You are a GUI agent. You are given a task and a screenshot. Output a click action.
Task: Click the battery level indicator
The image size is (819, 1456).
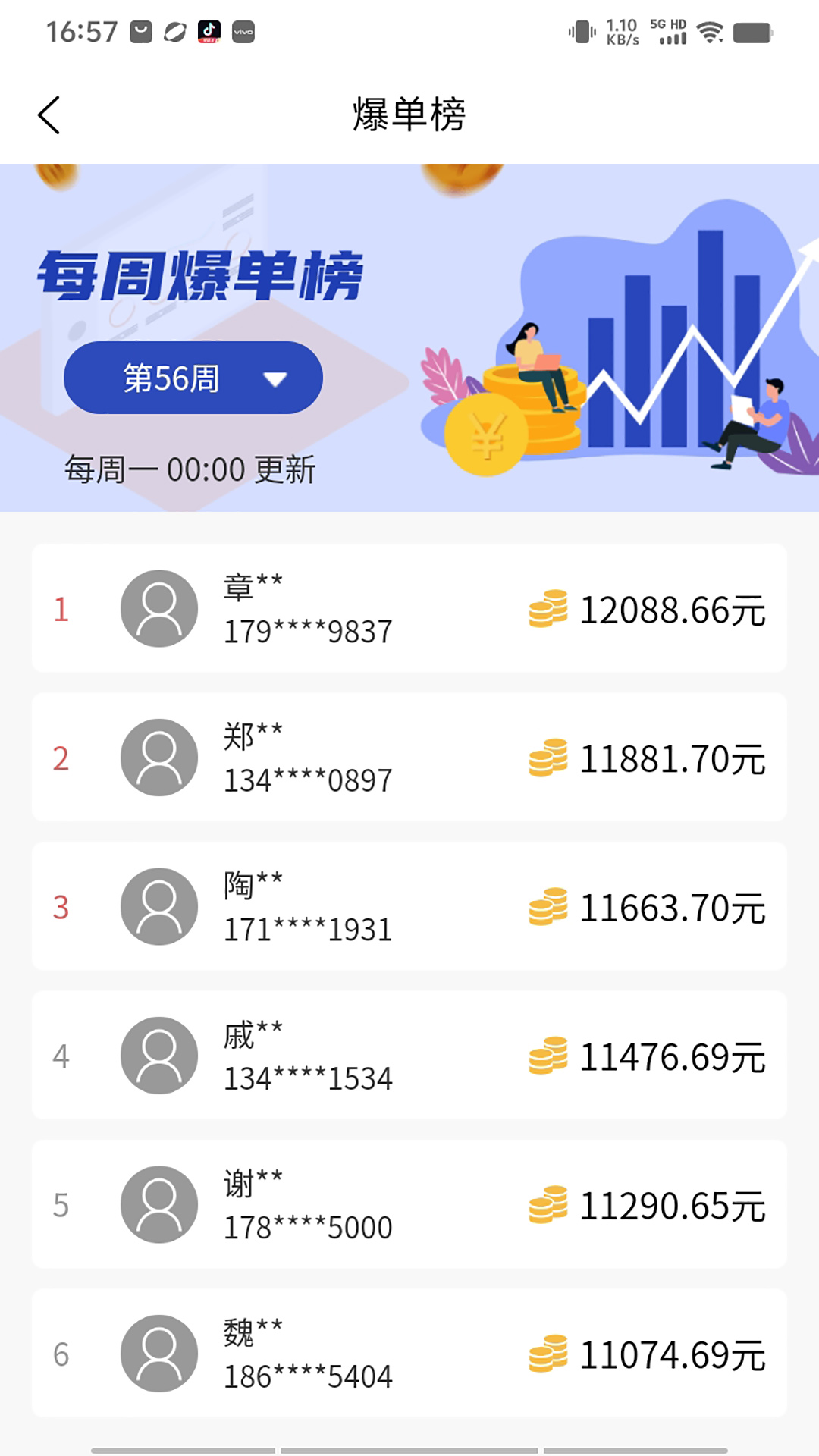[751, 32]
